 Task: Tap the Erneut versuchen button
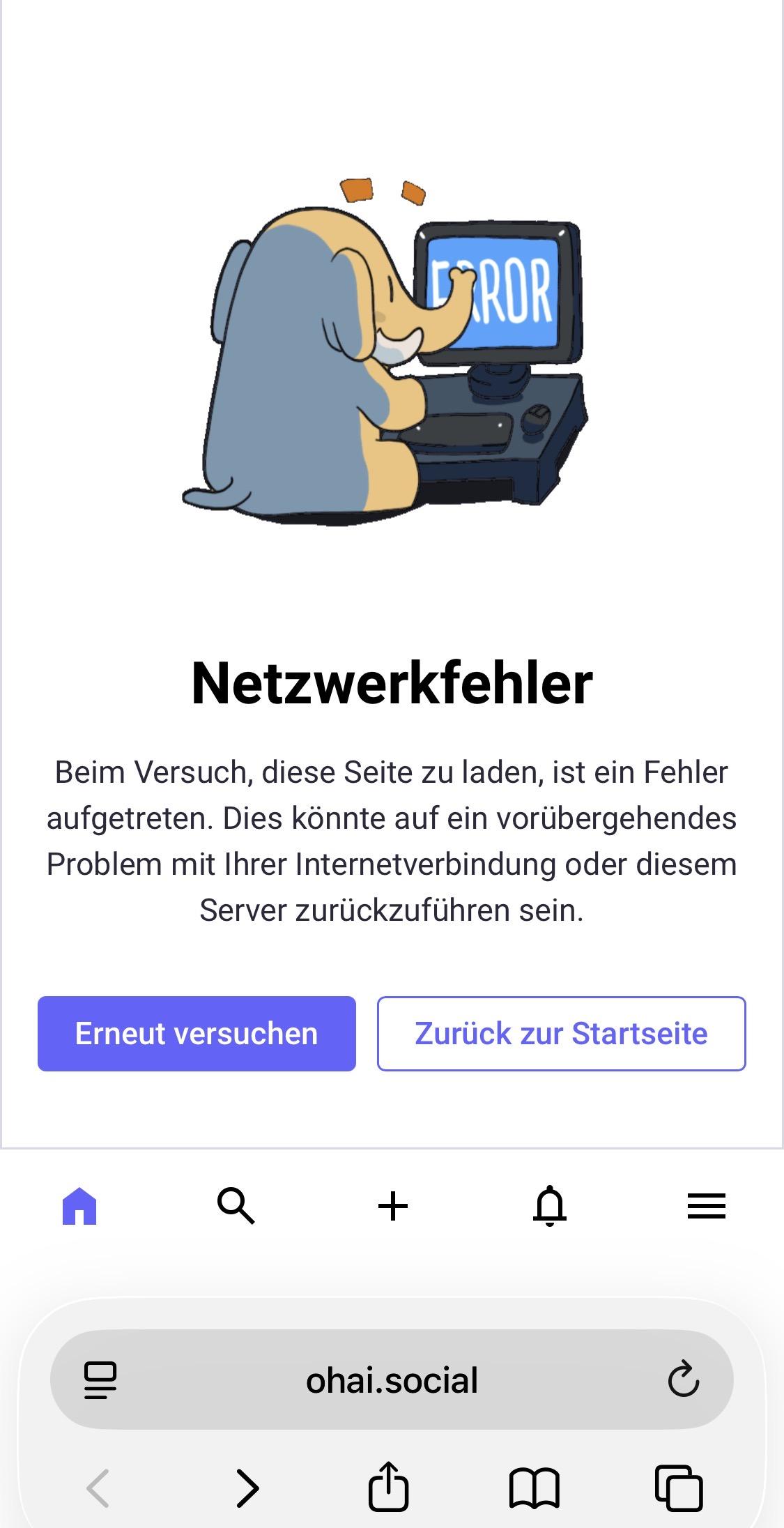197,1033
